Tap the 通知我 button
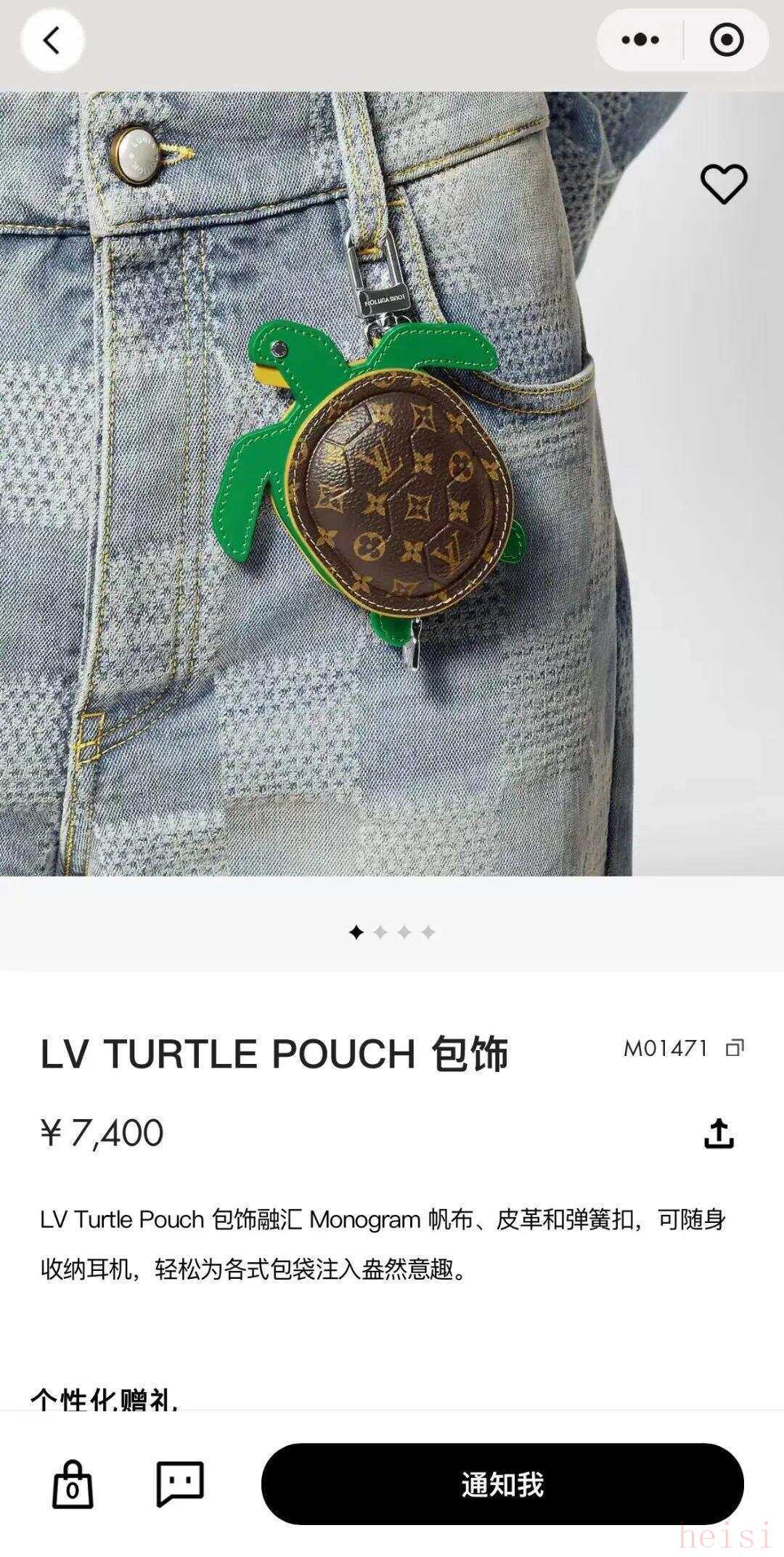 pyautogui.click(x=502, y=1484)
